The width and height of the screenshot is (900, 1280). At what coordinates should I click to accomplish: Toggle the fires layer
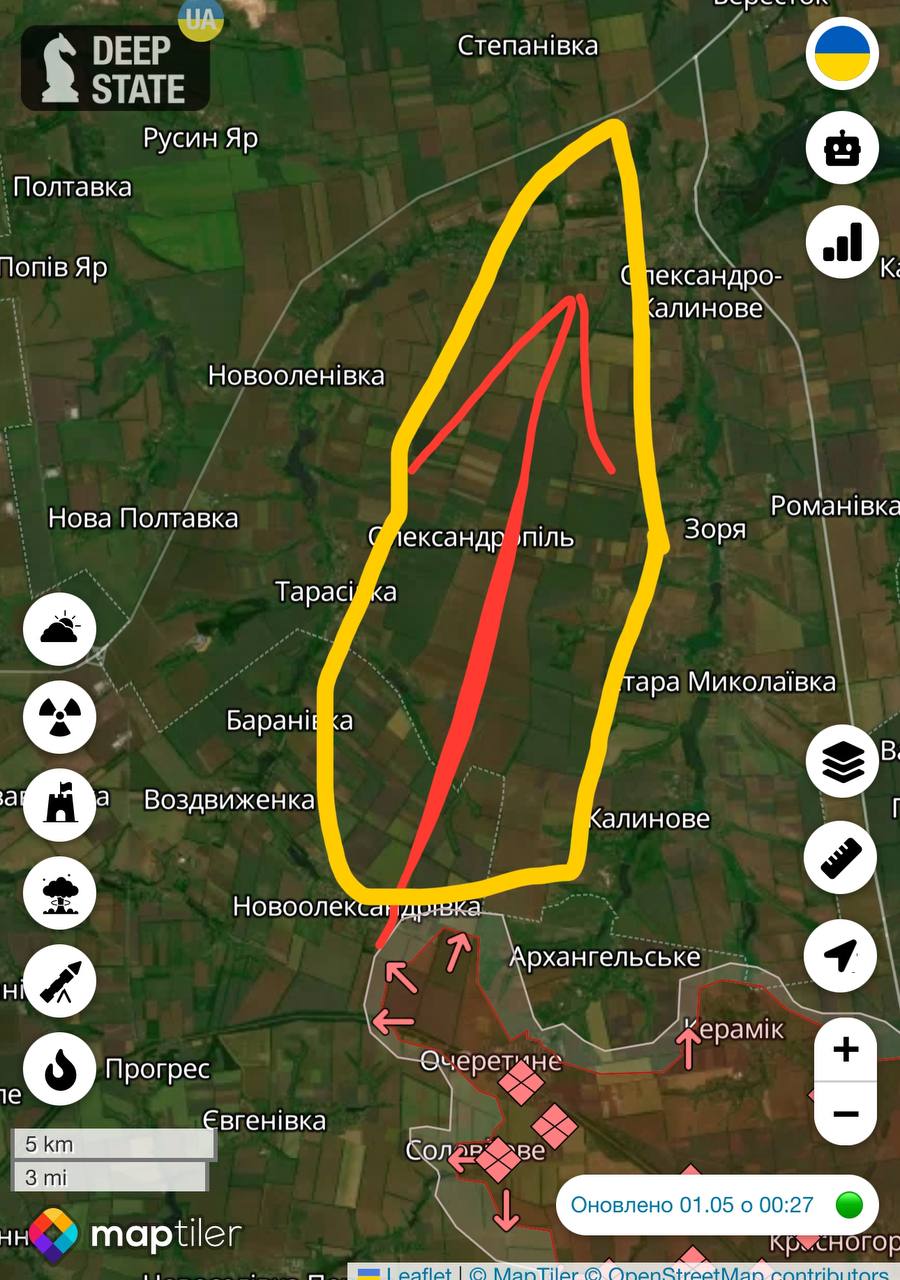(60, 1069)
